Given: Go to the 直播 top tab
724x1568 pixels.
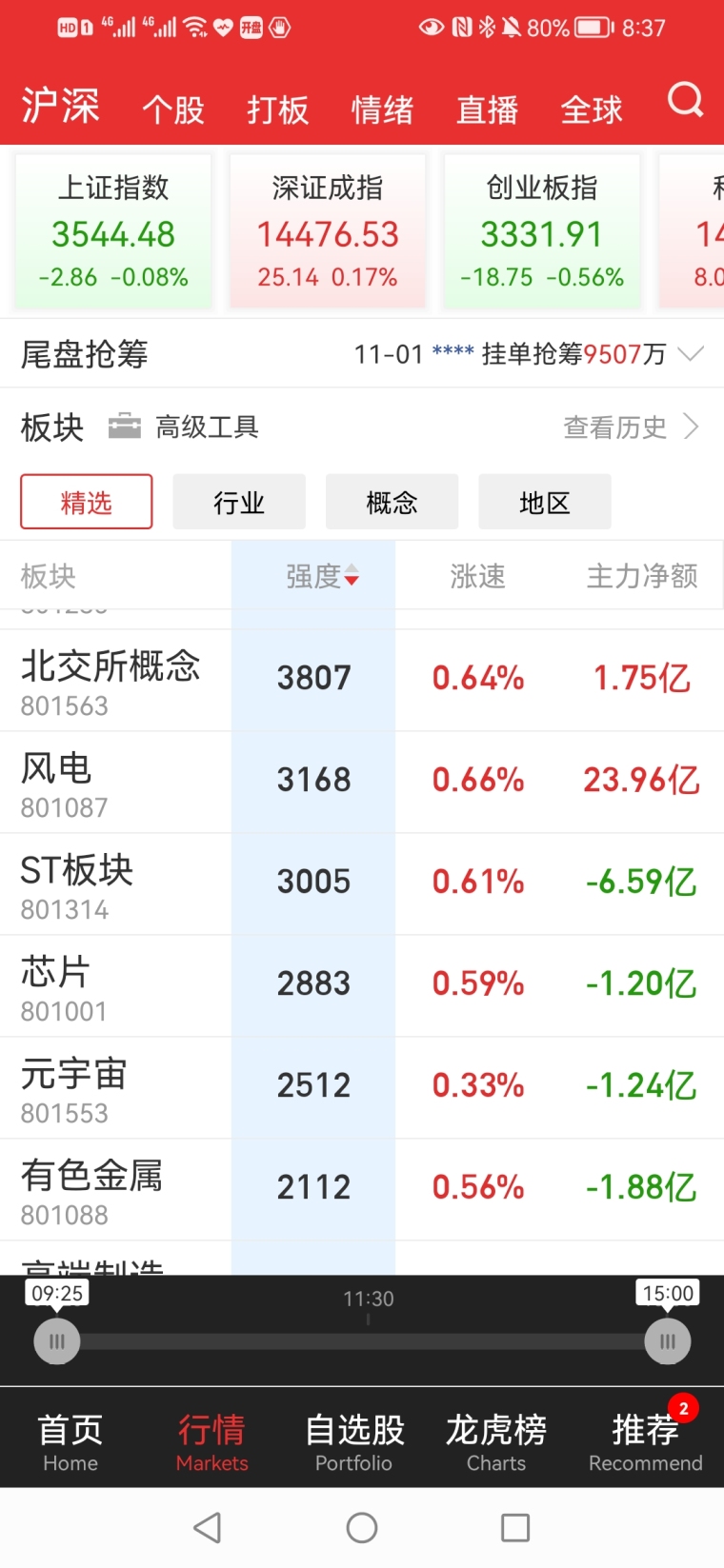Looking at the screenshot, I should pyautogui.click(x=488, y=109).
